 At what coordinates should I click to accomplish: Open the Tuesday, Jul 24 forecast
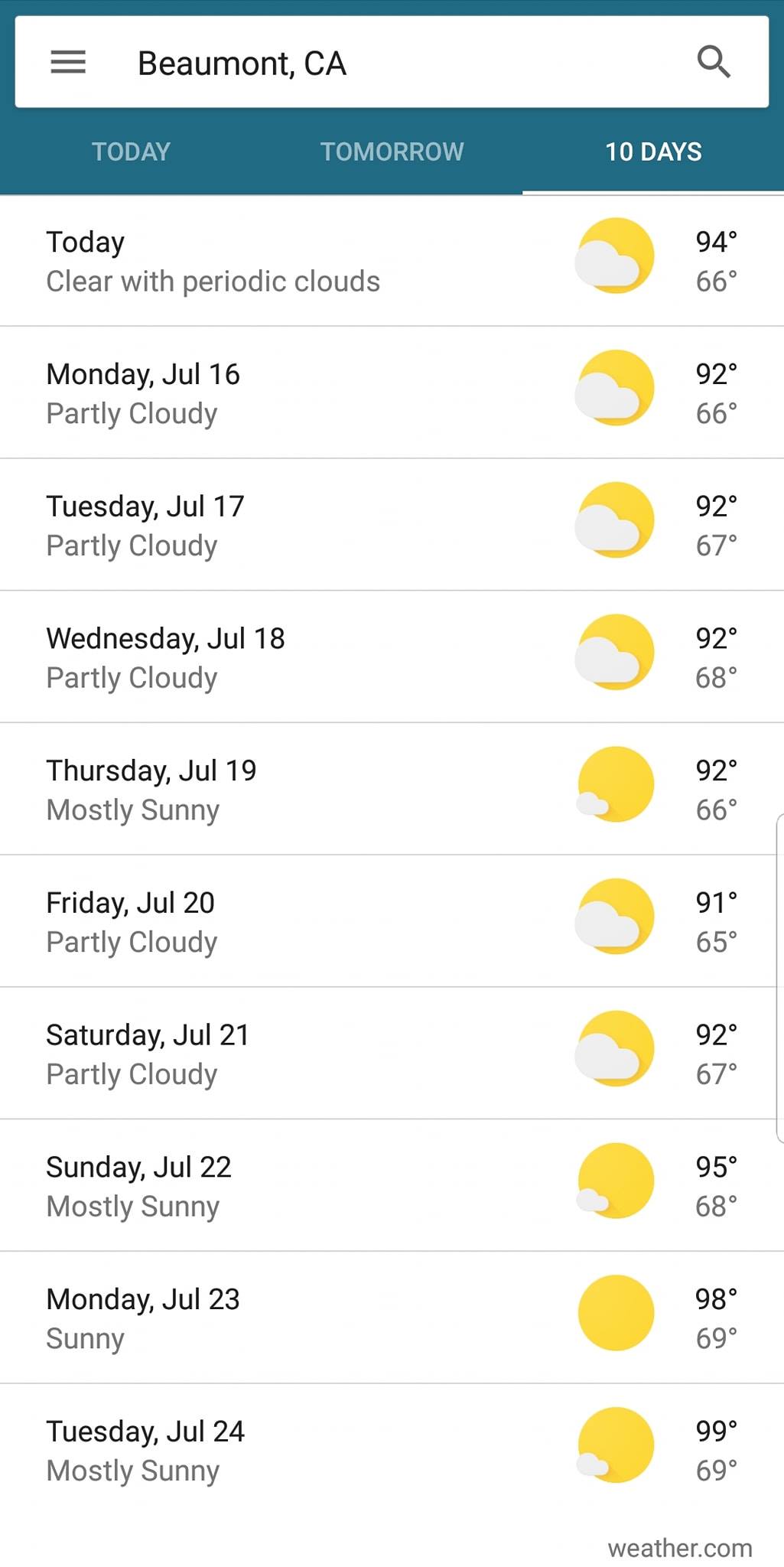tap(392, 1450)
